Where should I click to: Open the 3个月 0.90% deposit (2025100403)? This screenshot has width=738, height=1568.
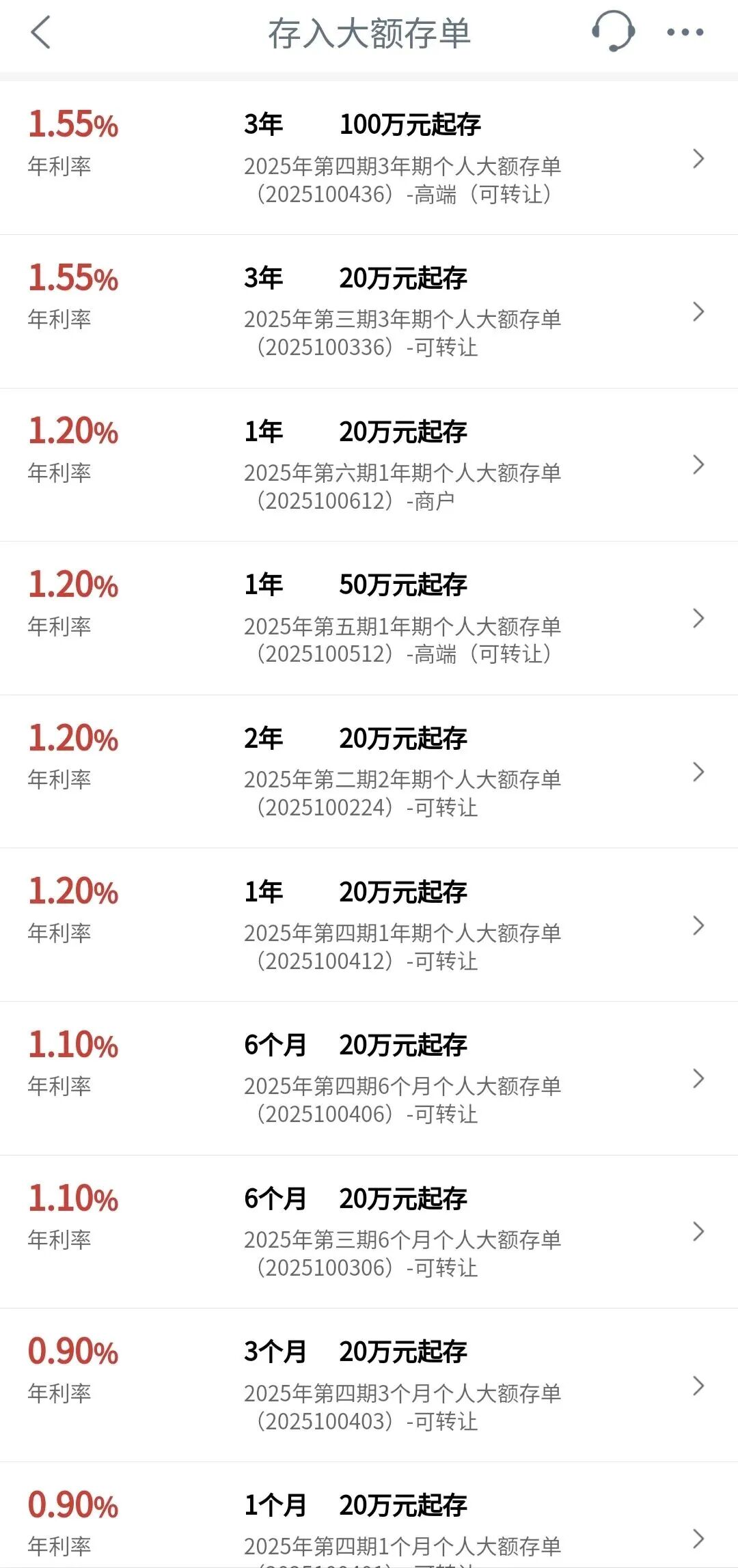(369, 1386)
